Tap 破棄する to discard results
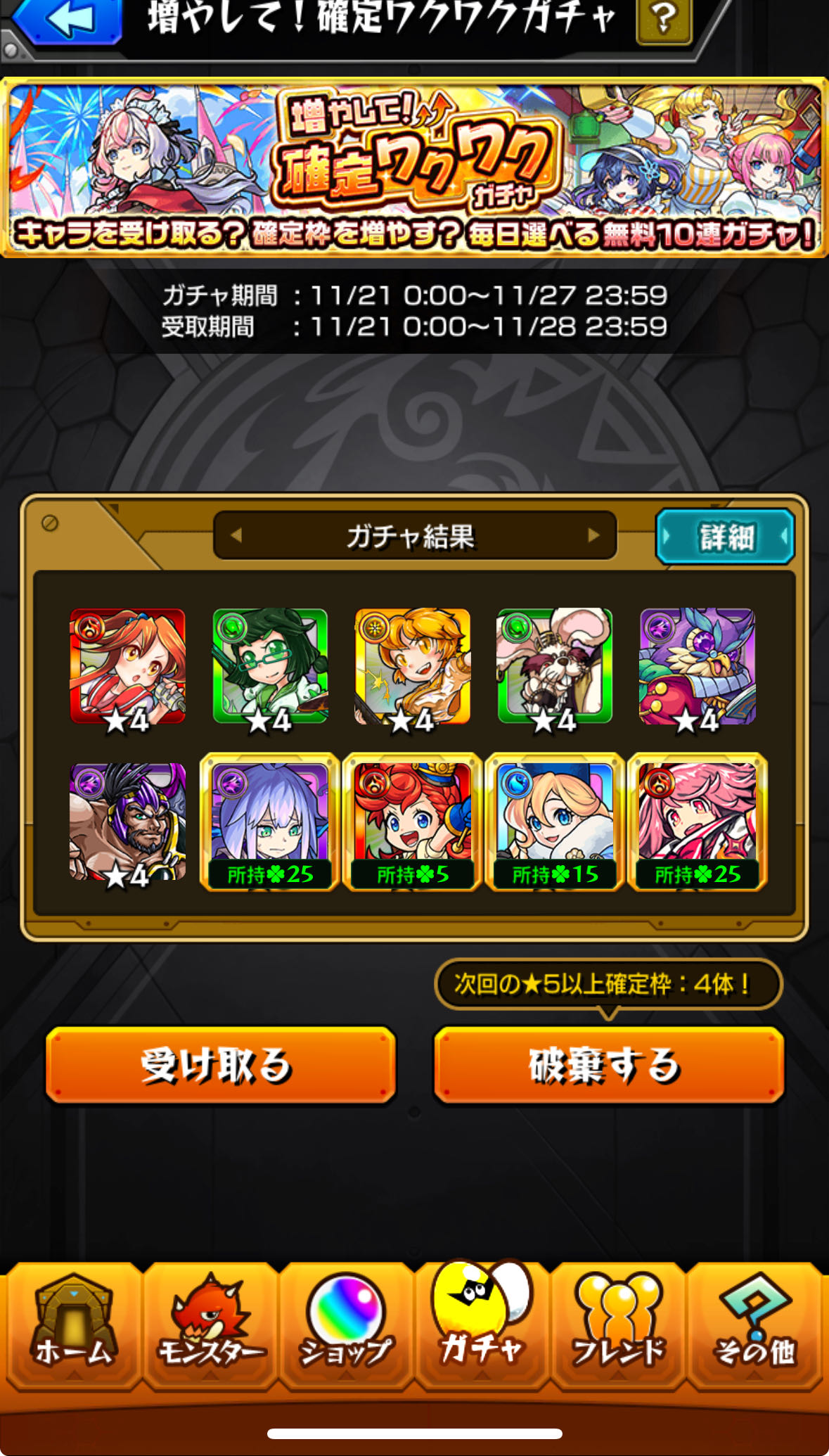The width and height of the screenshot is (829, 1456). (x=608, y=1065)
